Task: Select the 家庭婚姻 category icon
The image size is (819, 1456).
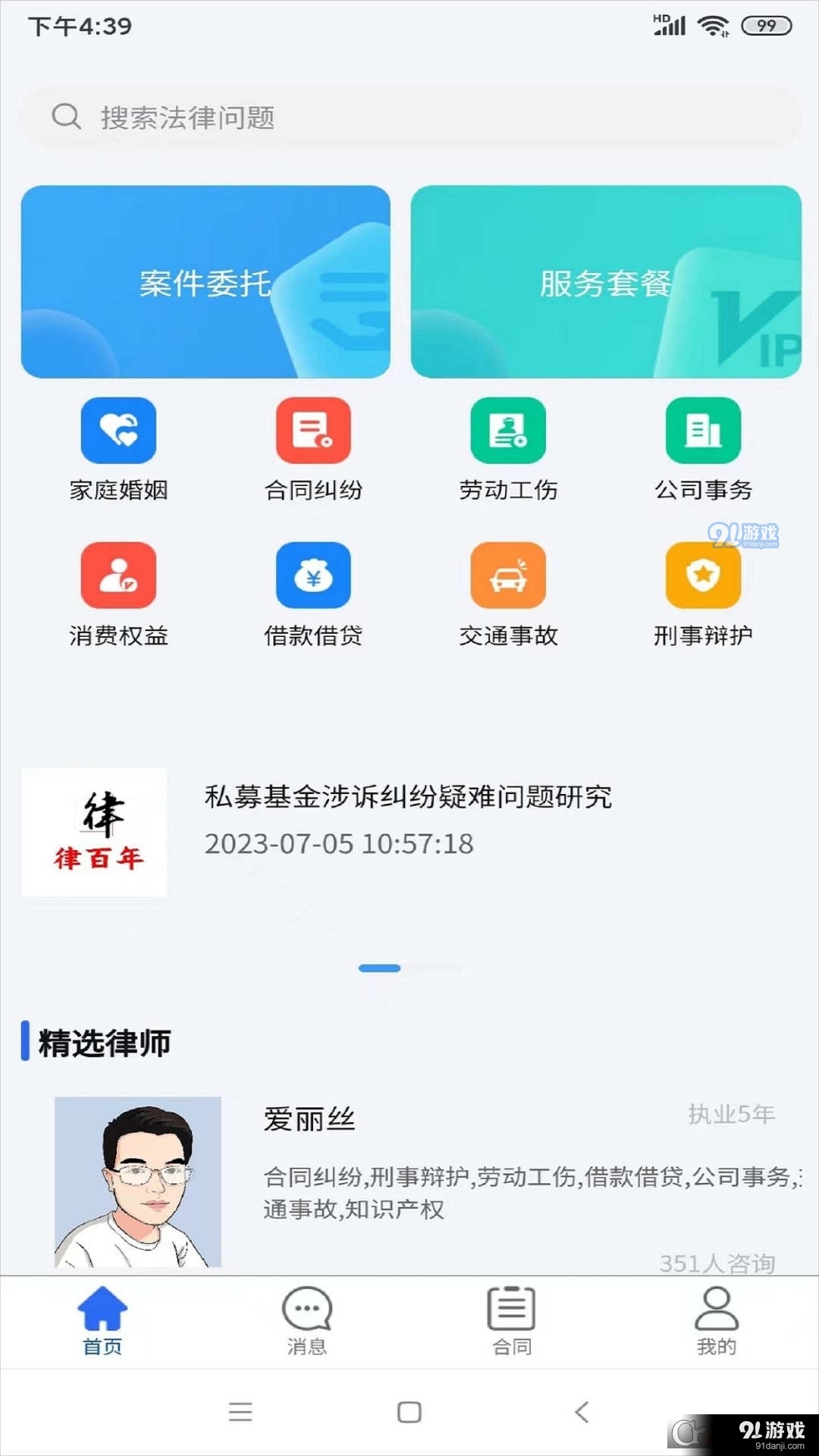Action: pos(118,431)
